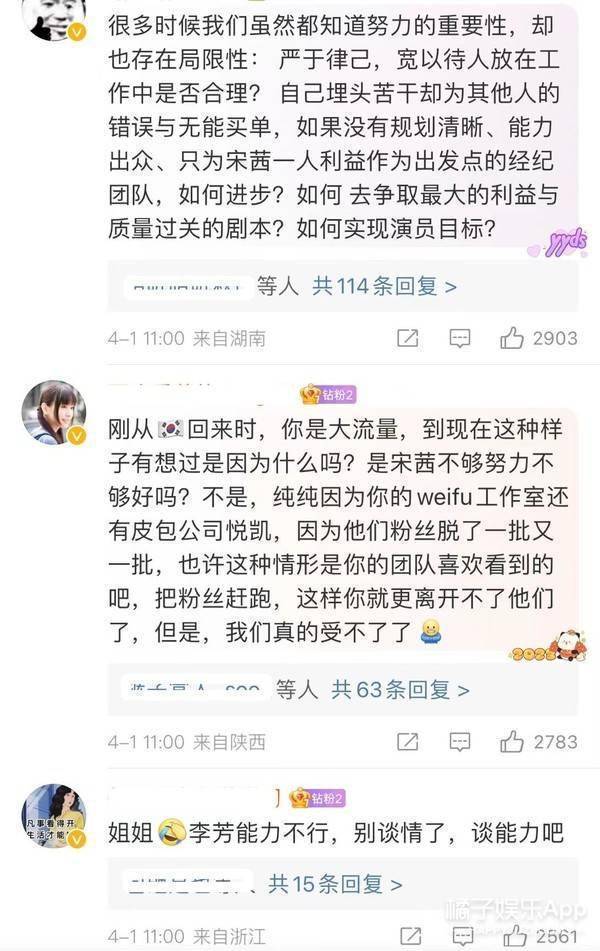Open the profile of the 刚从回来时 commenter
600x951 pixels.
point(54,412)
